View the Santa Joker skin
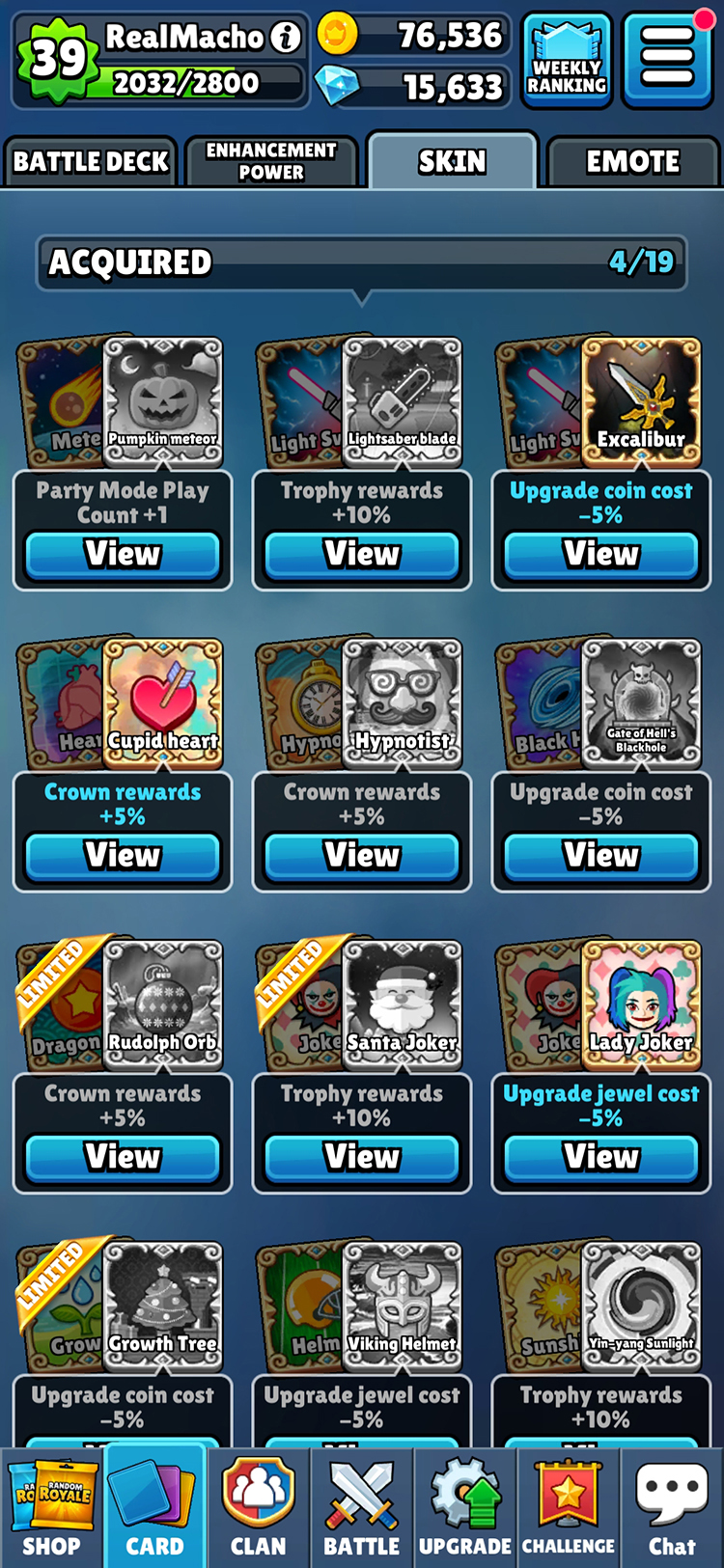 tap(362, 1156)
